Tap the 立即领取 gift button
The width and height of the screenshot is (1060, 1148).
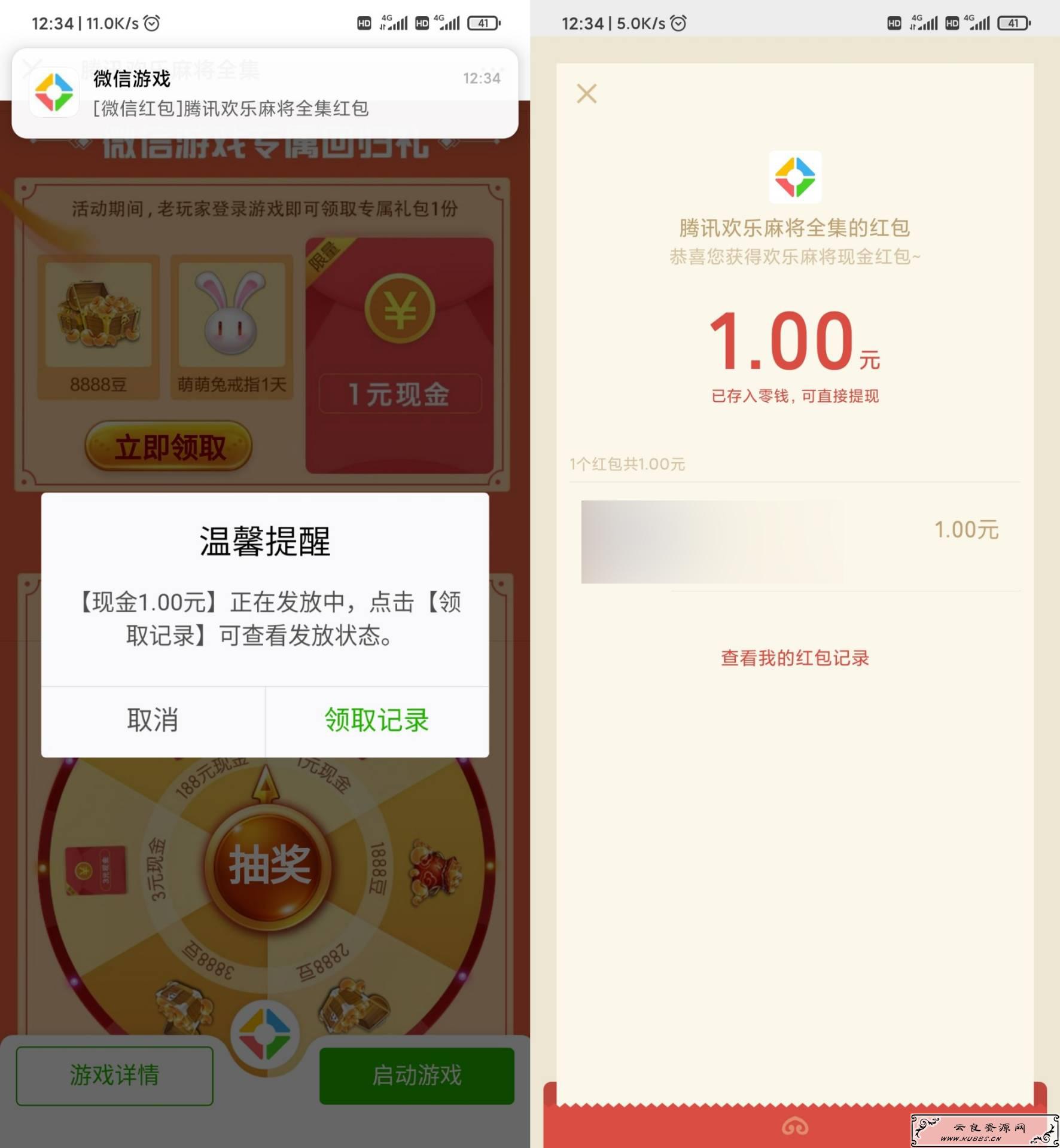click(x=169, y=447)
